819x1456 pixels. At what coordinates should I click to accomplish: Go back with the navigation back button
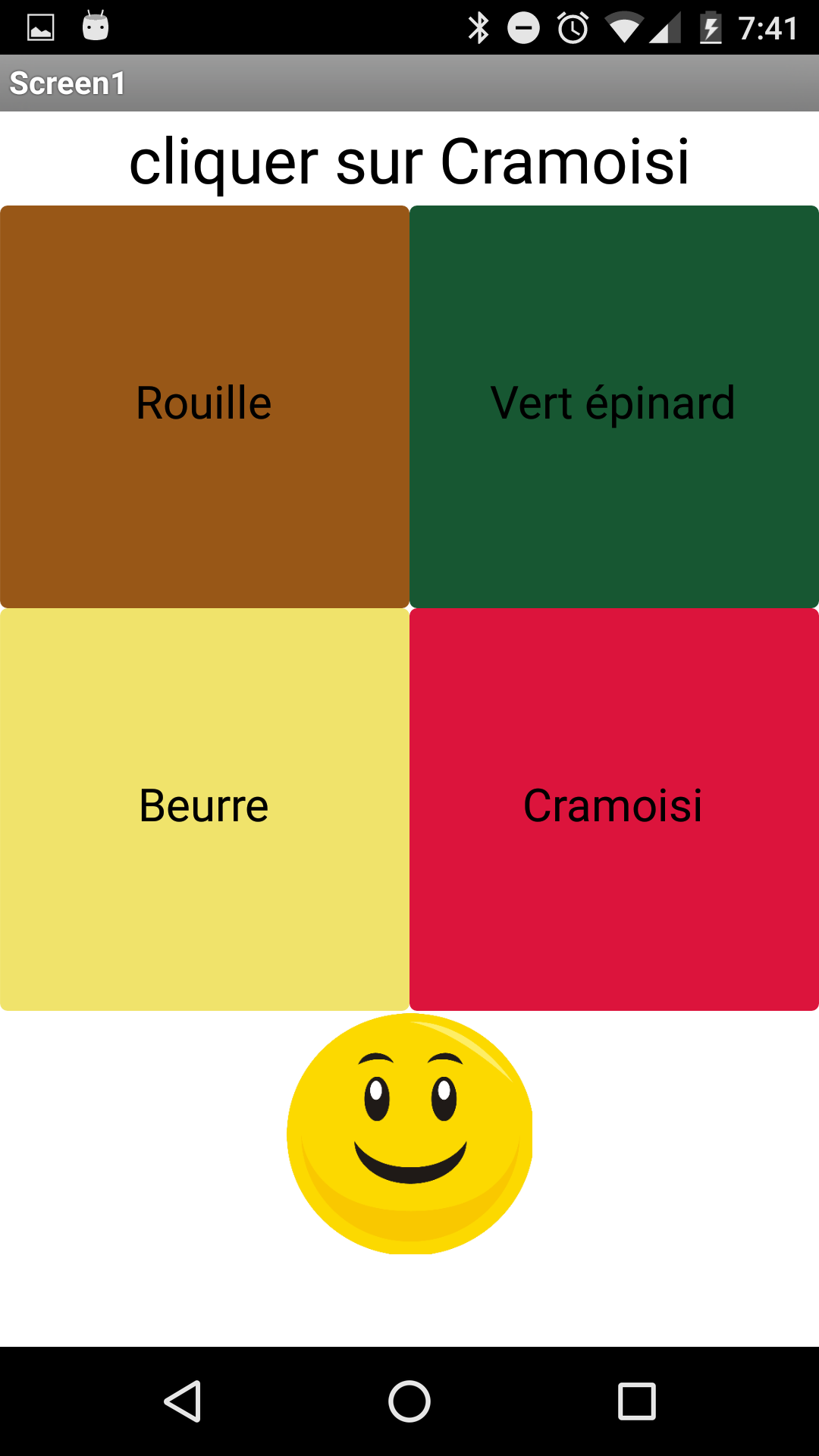183,1401
